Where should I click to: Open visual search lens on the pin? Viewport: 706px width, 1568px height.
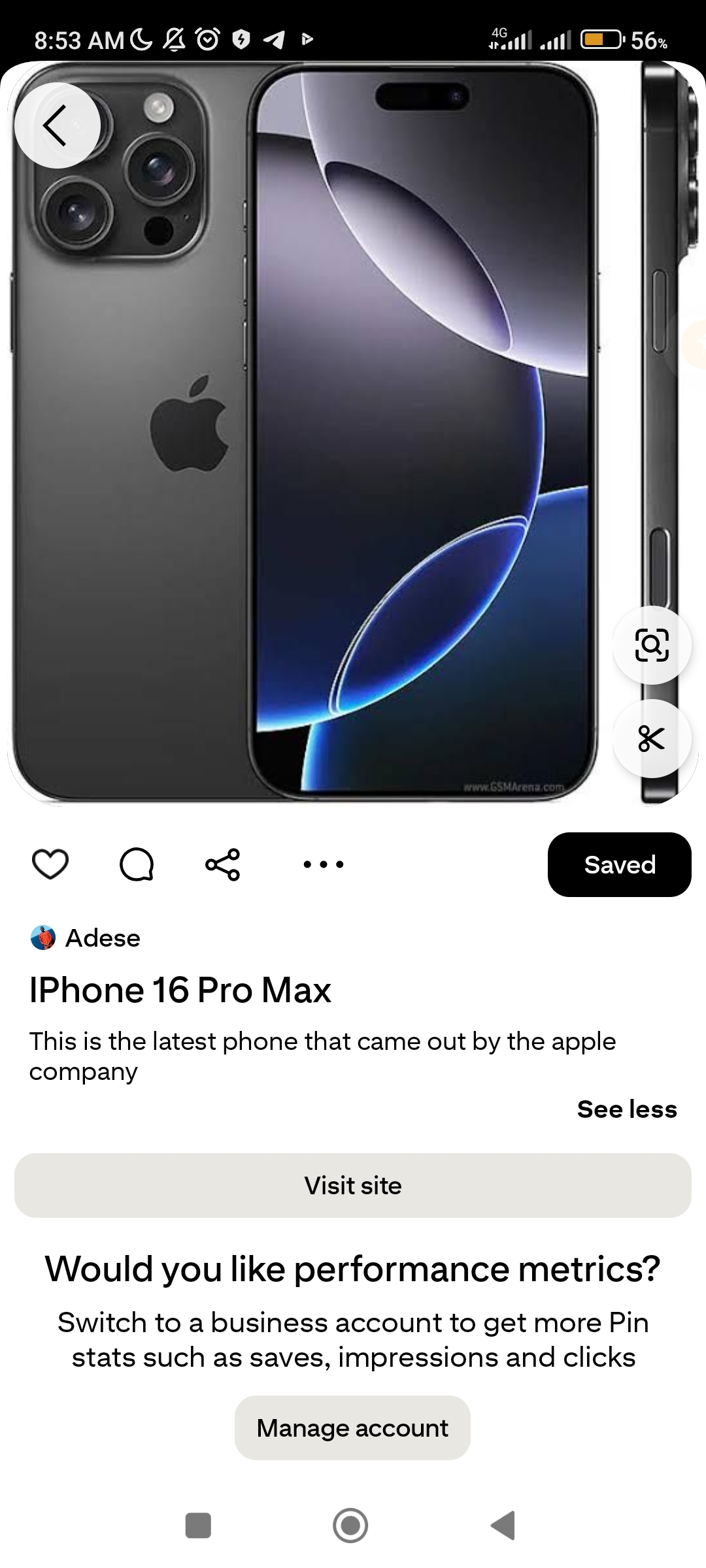[652, 645]
